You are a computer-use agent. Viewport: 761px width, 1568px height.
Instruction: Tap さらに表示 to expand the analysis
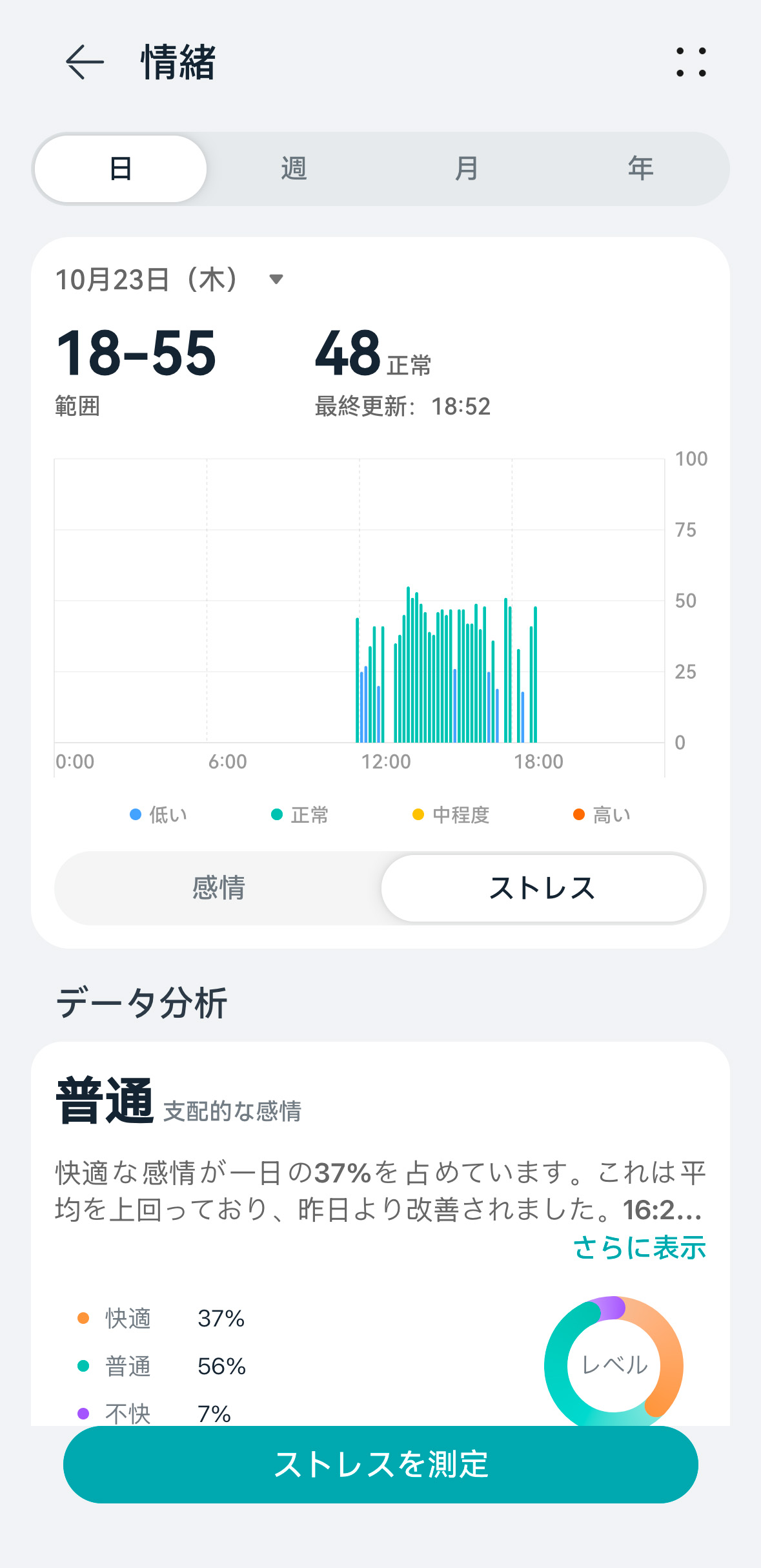639,1248
